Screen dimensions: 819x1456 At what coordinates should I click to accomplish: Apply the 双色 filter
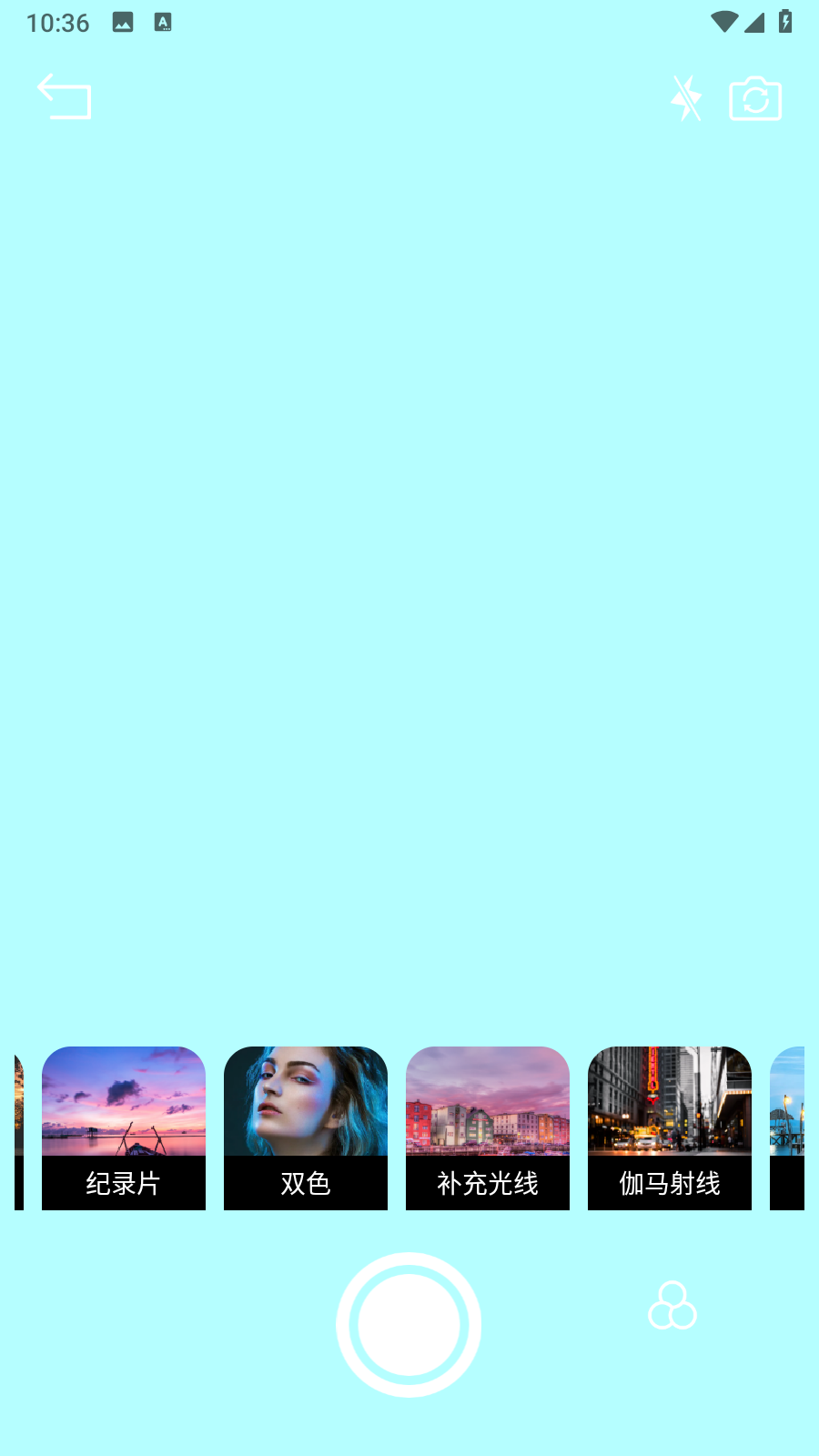[x=306, y=1128]
